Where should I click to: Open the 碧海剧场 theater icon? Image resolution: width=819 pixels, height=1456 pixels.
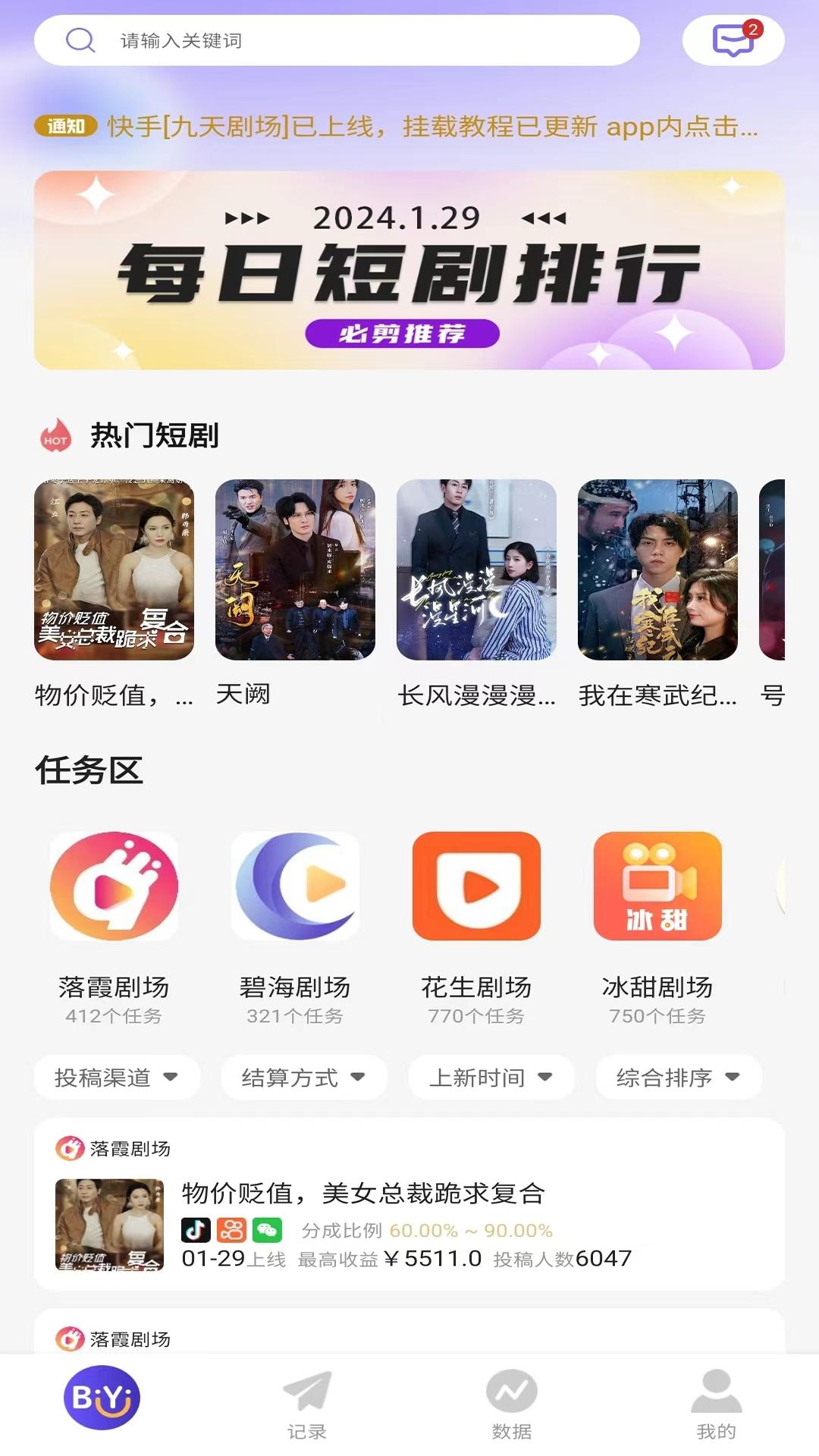(x=295, y=886)
